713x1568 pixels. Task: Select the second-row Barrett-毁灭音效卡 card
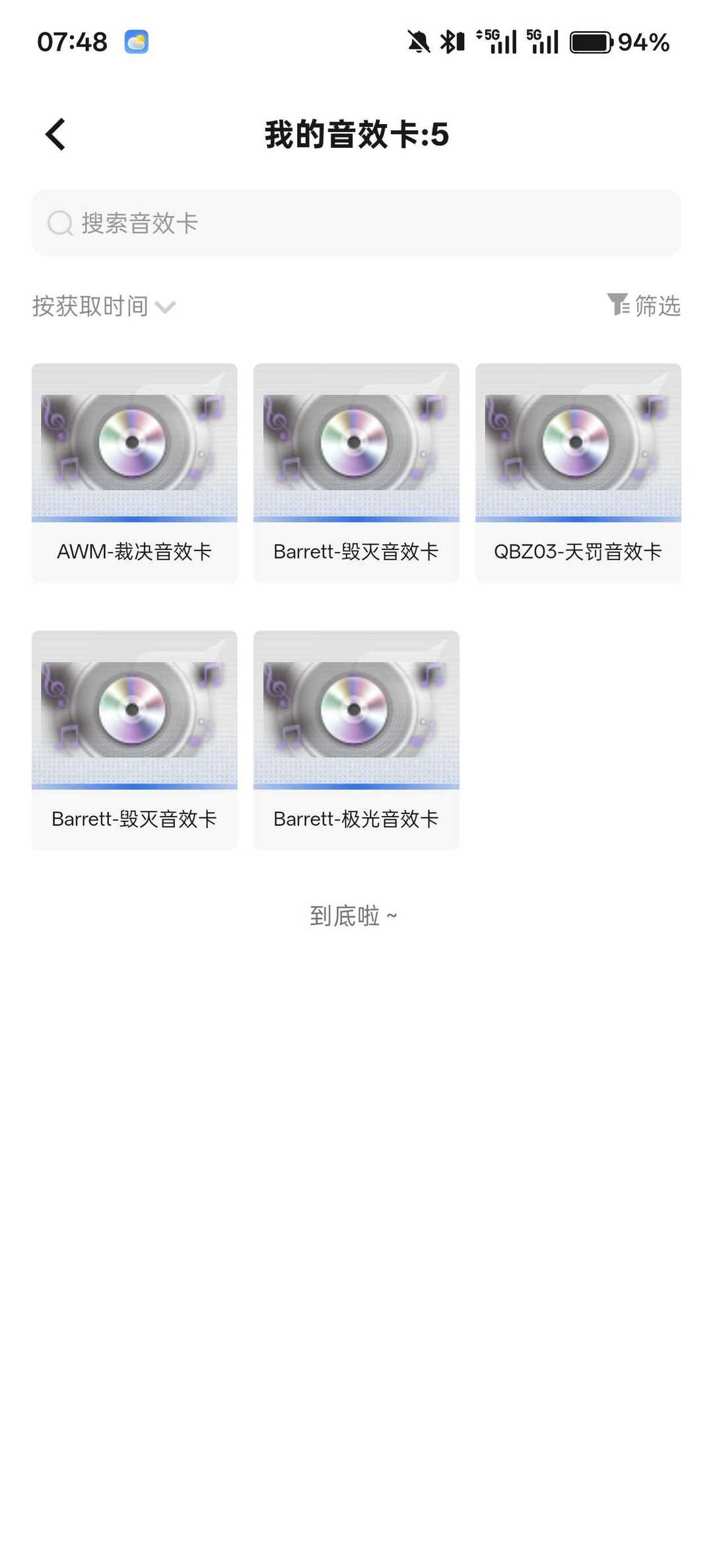(134, 739)
